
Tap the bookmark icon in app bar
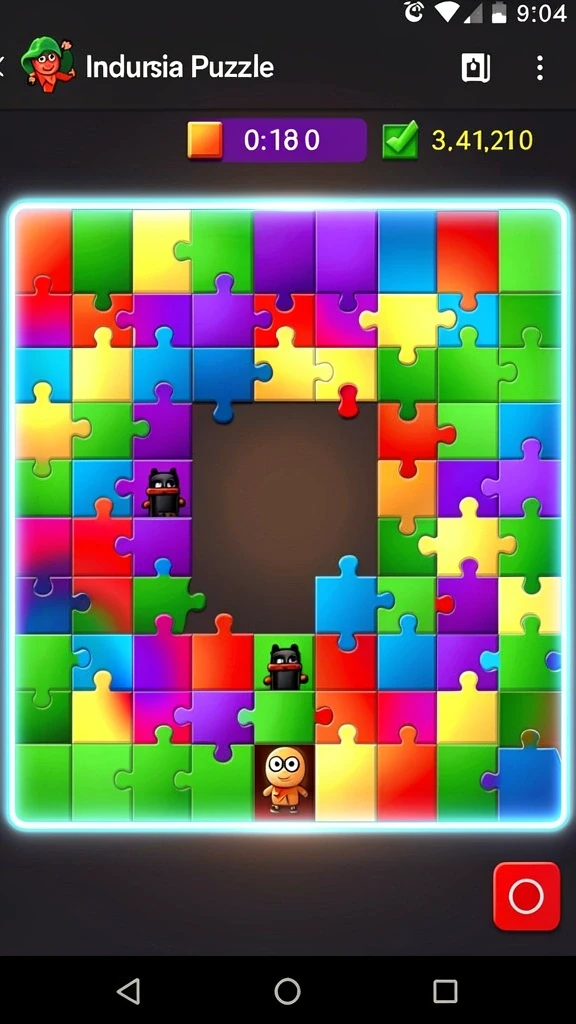click(x=476, y=68)
